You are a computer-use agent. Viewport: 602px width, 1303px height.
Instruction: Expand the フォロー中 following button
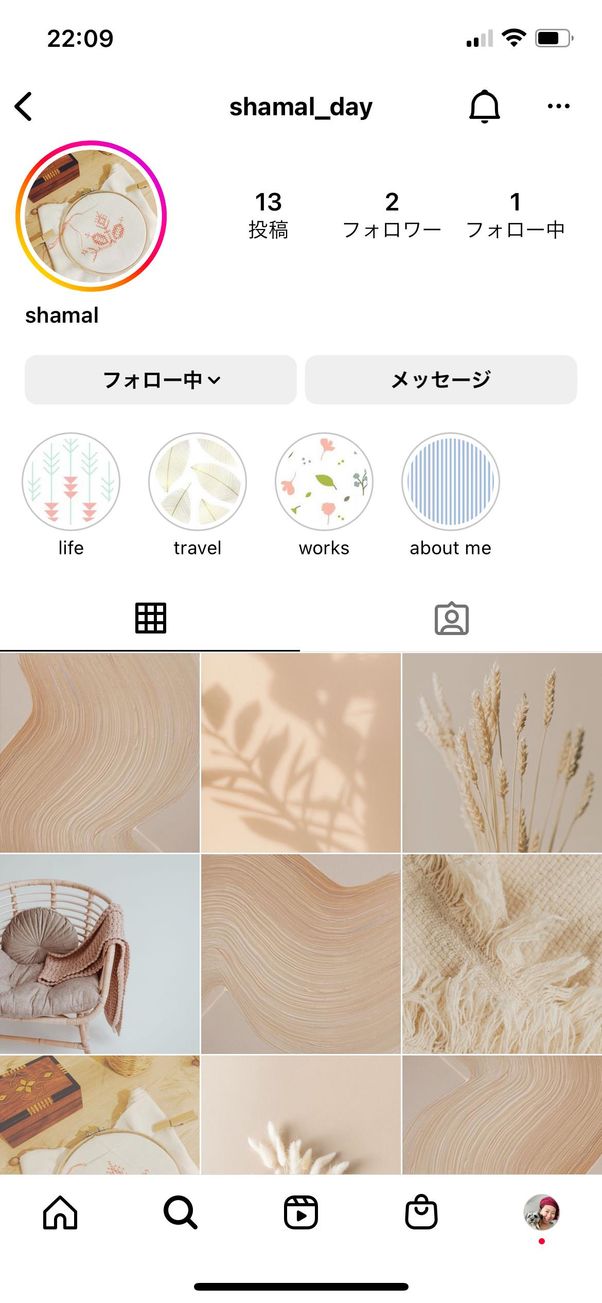tap(161, 380)
